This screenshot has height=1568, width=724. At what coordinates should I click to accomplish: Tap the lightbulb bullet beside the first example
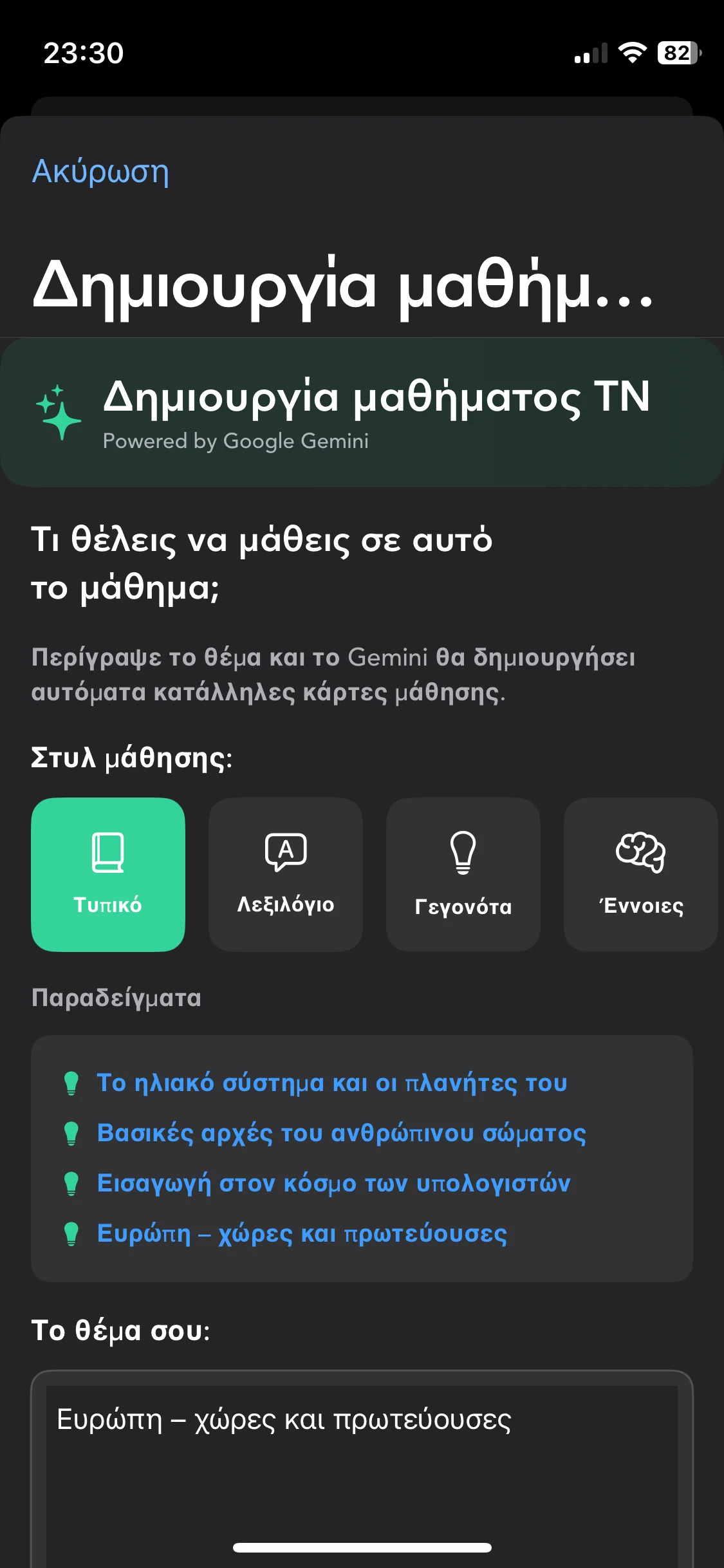(71, 1082)
